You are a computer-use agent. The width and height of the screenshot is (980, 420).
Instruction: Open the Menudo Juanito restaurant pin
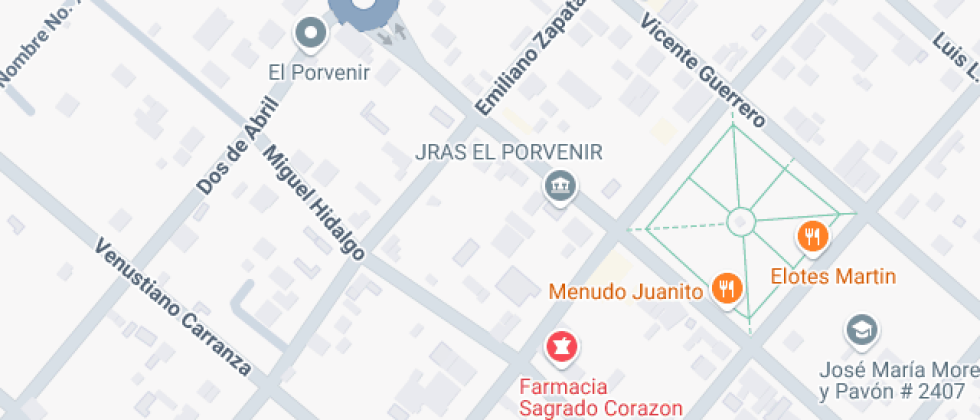click(726, 290)
